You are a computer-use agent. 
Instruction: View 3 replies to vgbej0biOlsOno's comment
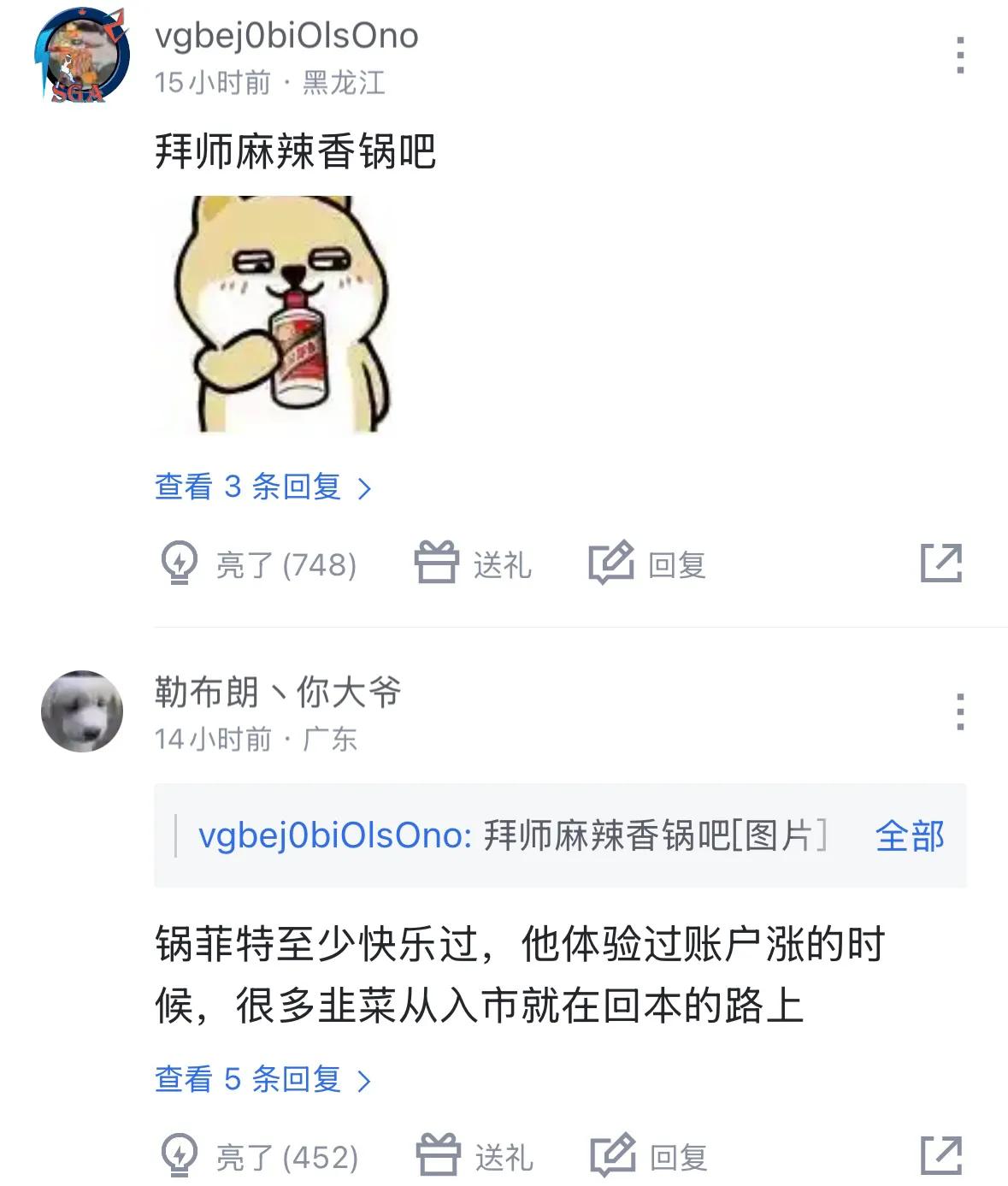pyautogui.click(x=263, y=487)
